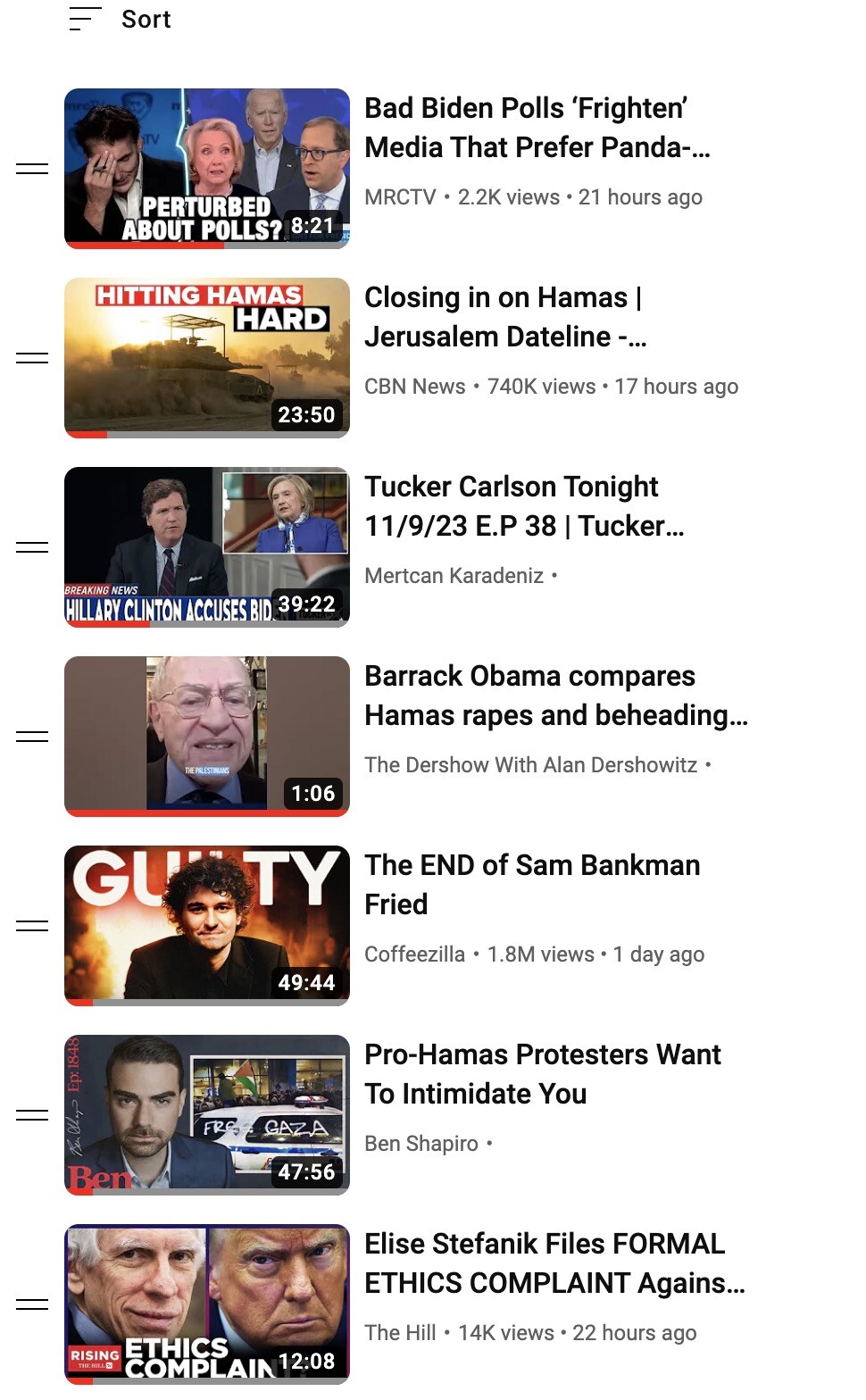
Task: Tap the reorder handle beside the Ben Shapiro video
Action: pyautogui.click(x=32, y=1115)
